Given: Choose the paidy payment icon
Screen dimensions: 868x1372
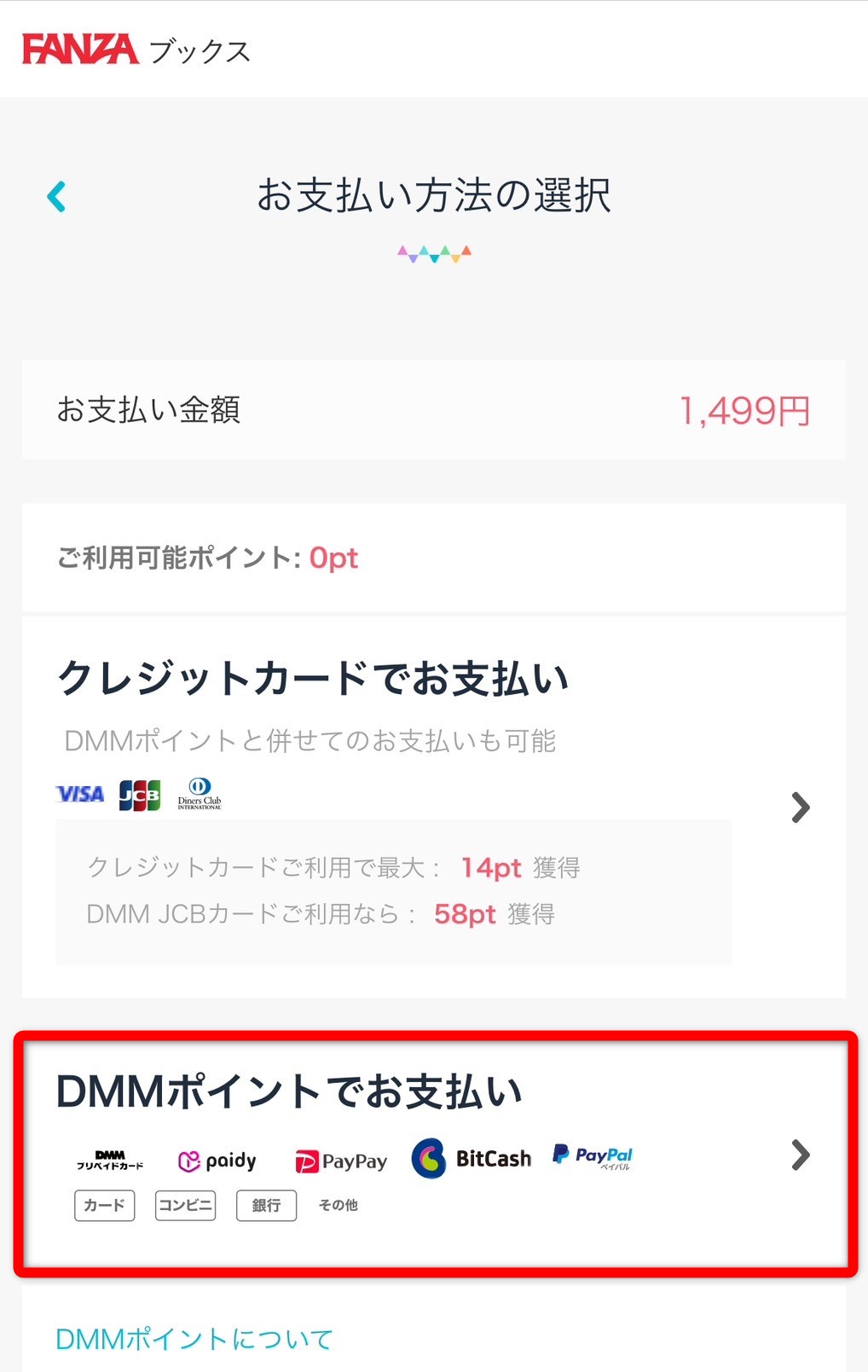Looking at the screenshot, I should (216, 1159).
